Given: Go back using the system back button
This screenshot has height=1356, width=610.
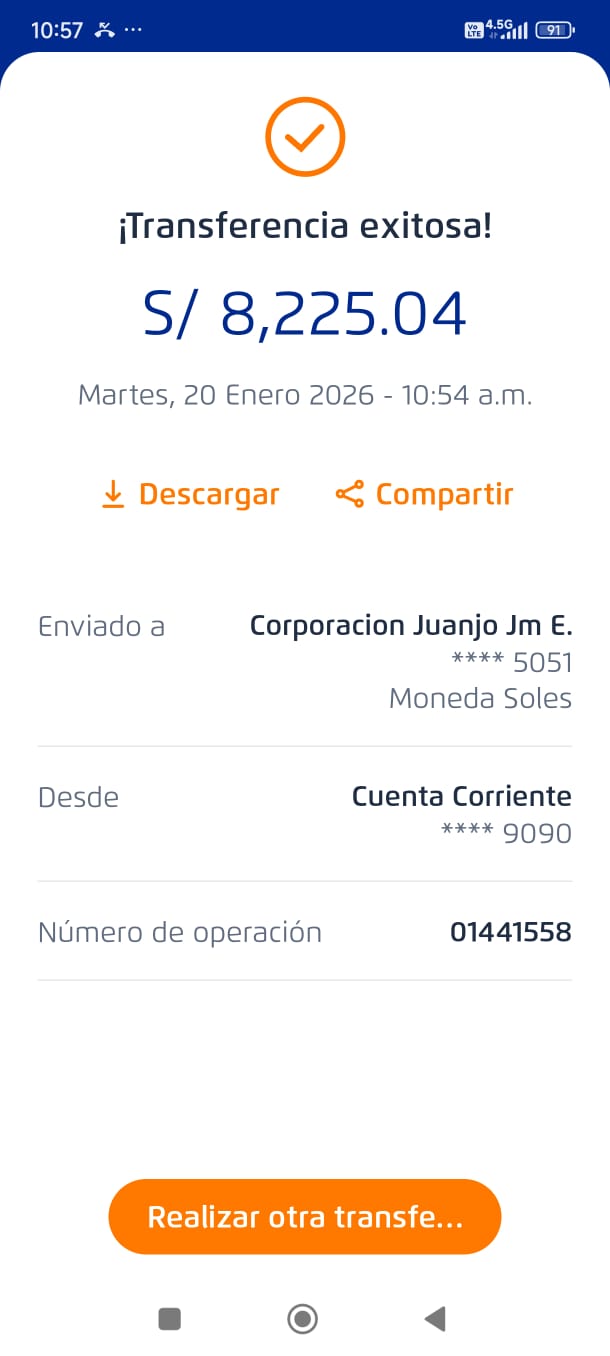Looking at the screenshot, I should [435, 1319].
